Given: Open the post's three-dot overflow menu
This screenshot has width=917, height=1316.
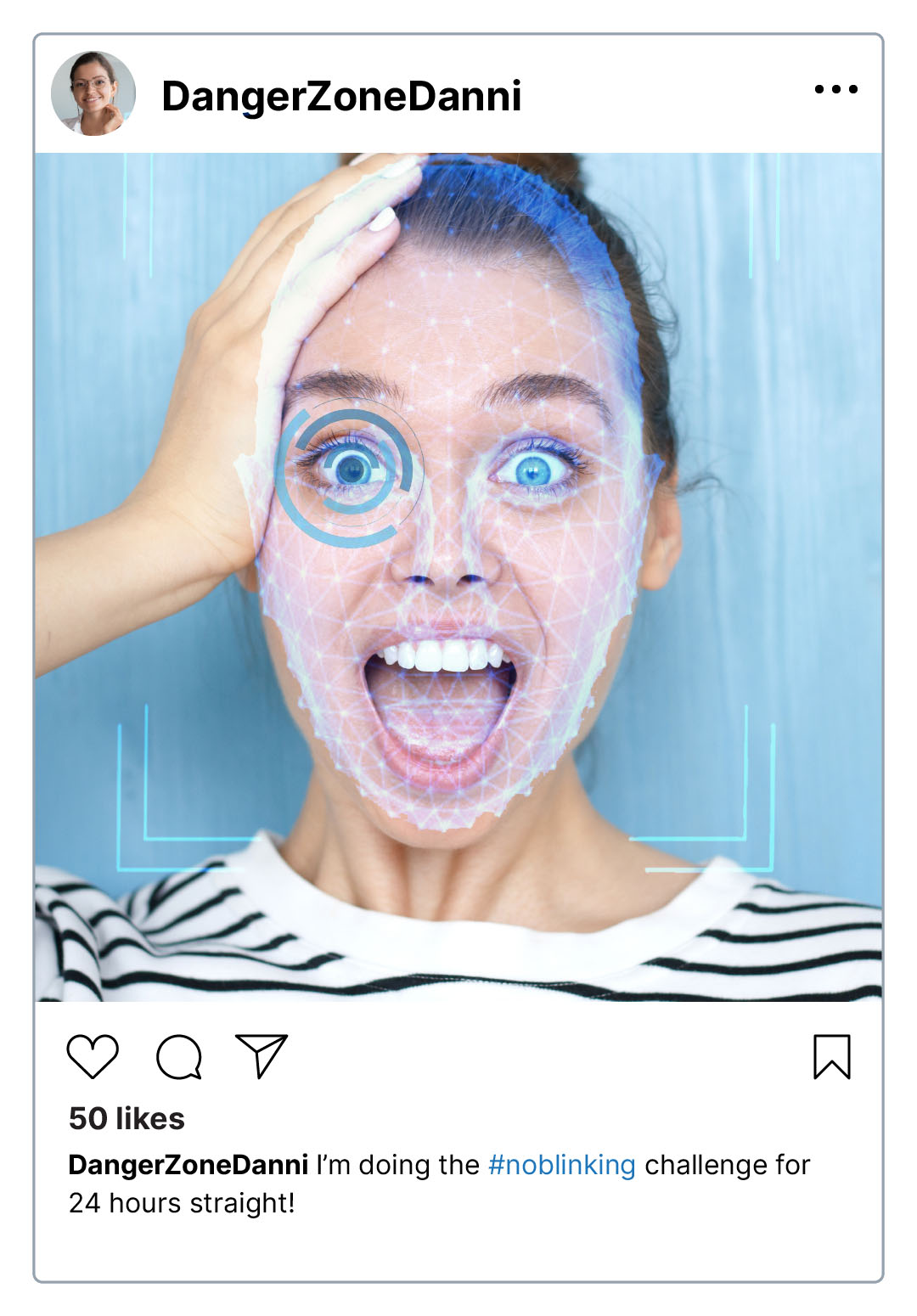Looking at the screenshot, I should click(835, 89).
